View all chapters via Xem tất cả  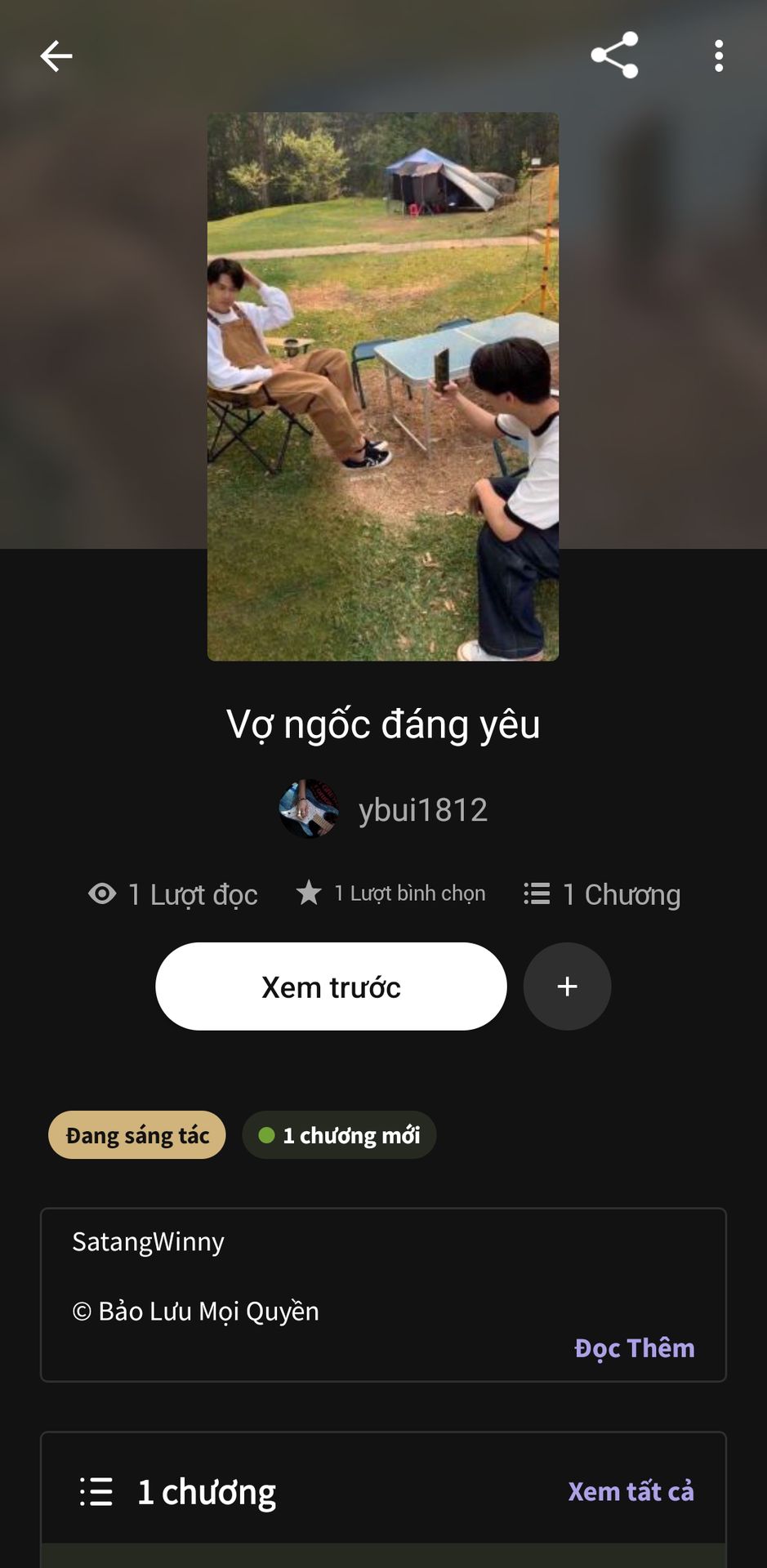[x=631, y=1492]
